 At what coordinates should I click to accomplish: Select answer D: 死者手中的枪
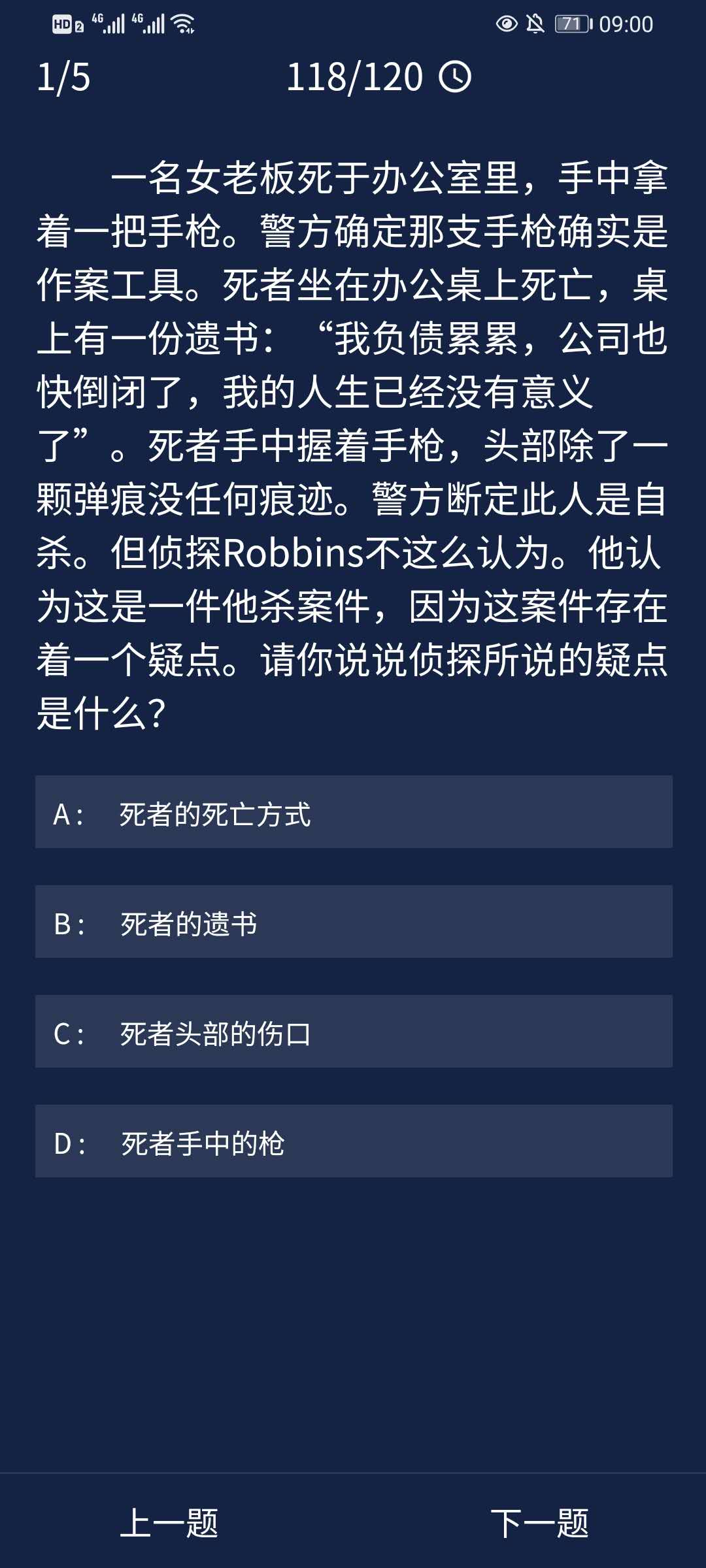click(353, 1141)
